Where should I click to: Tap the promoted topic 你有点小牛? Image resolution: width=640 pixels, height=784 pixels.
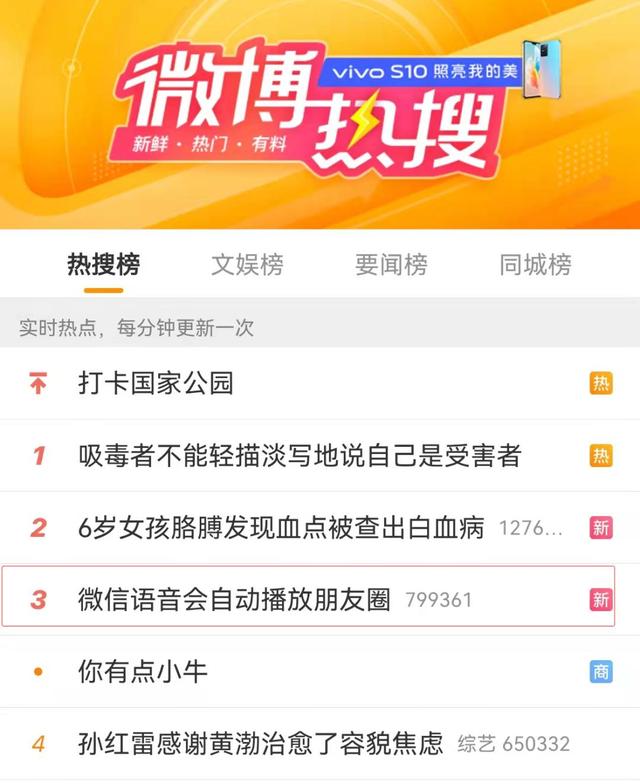[143, 672]
